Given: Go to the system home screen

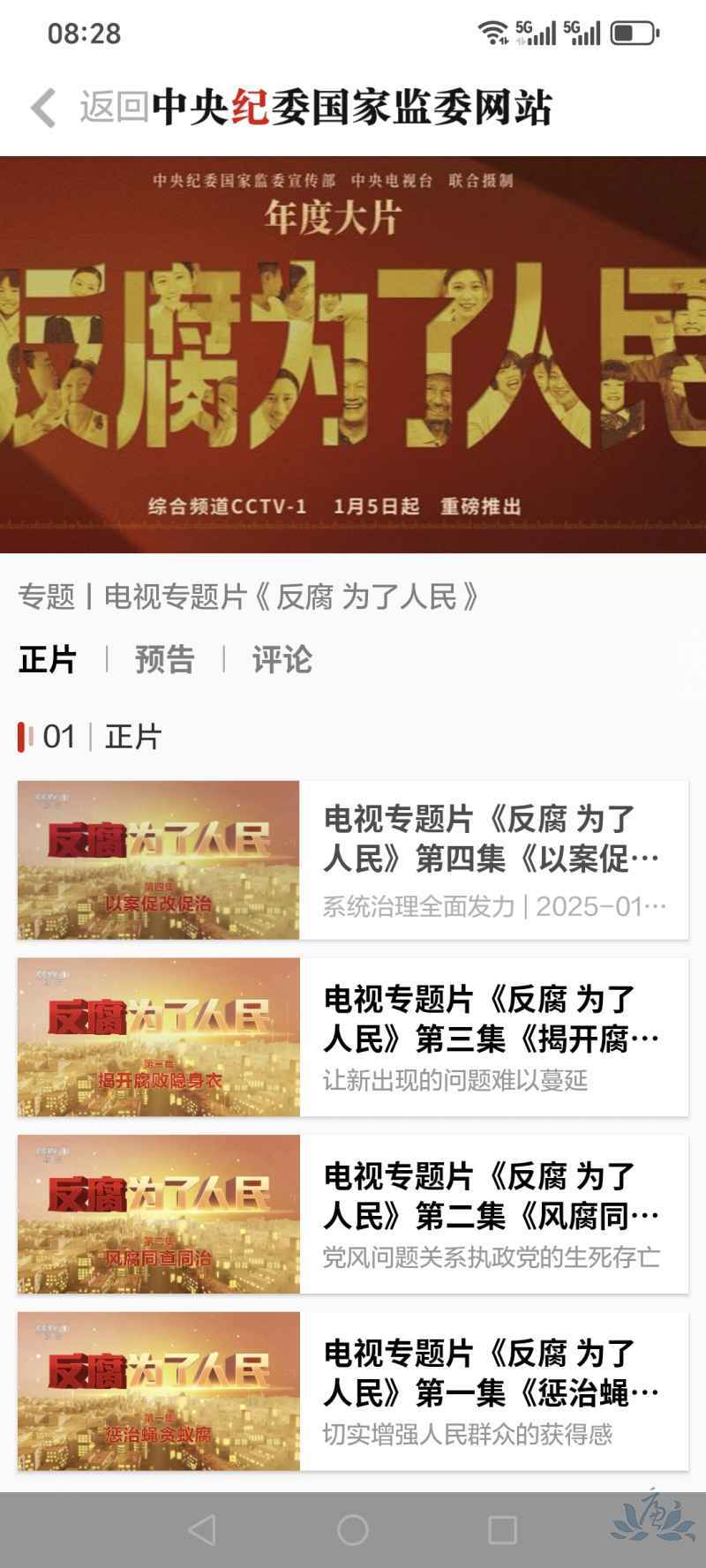Looking at the screenshot, I should coord(353,1529).
